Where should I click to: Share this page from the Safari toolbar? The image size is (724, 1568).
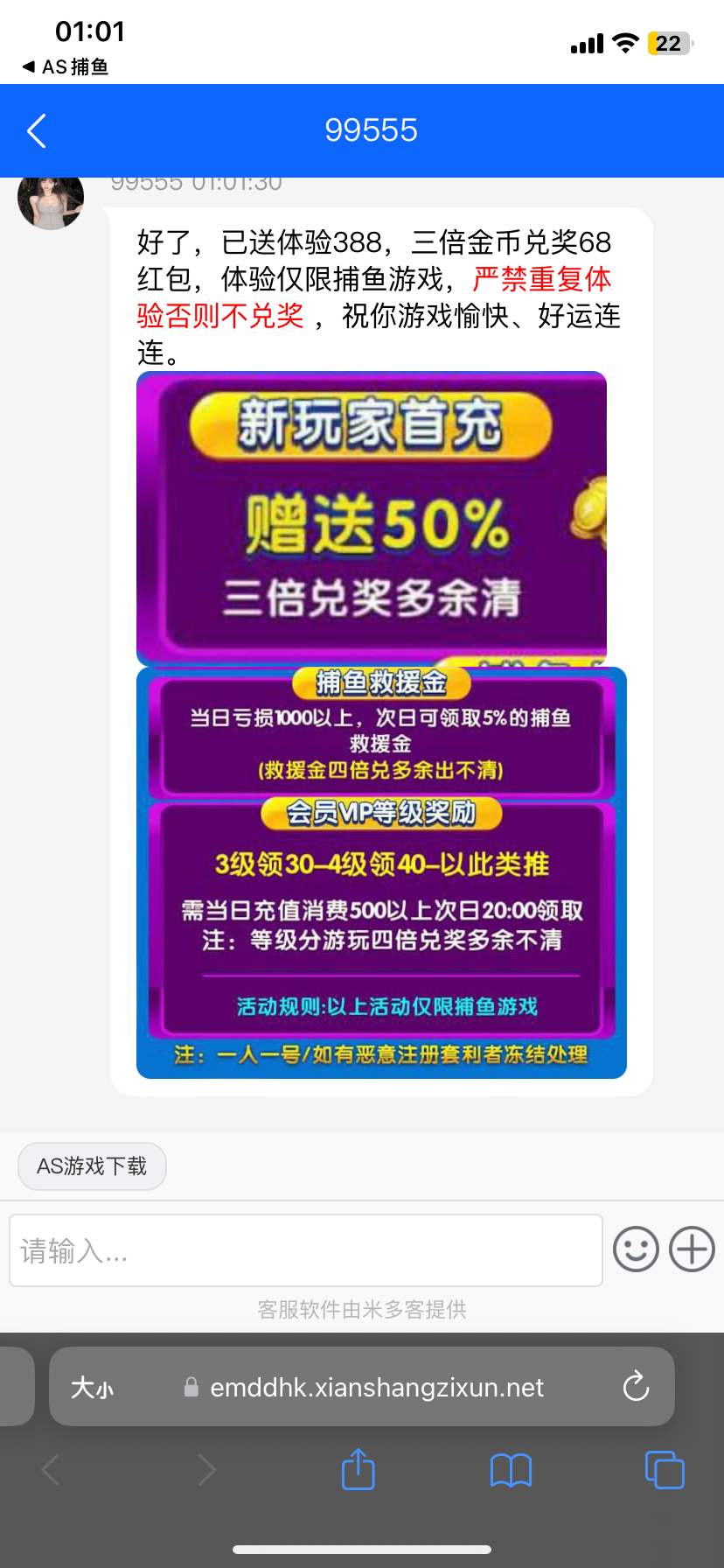(358, 1469)
